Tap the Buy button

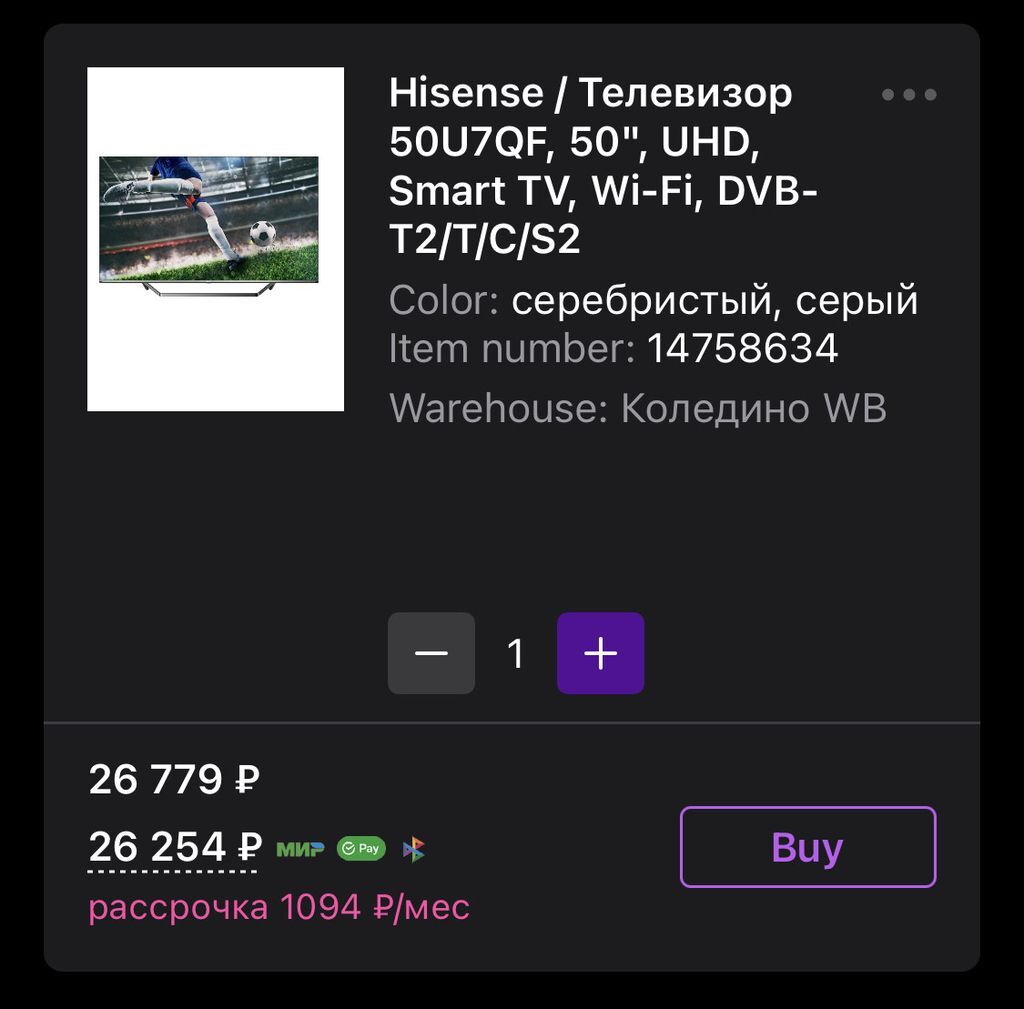click(x=808, y=847)
